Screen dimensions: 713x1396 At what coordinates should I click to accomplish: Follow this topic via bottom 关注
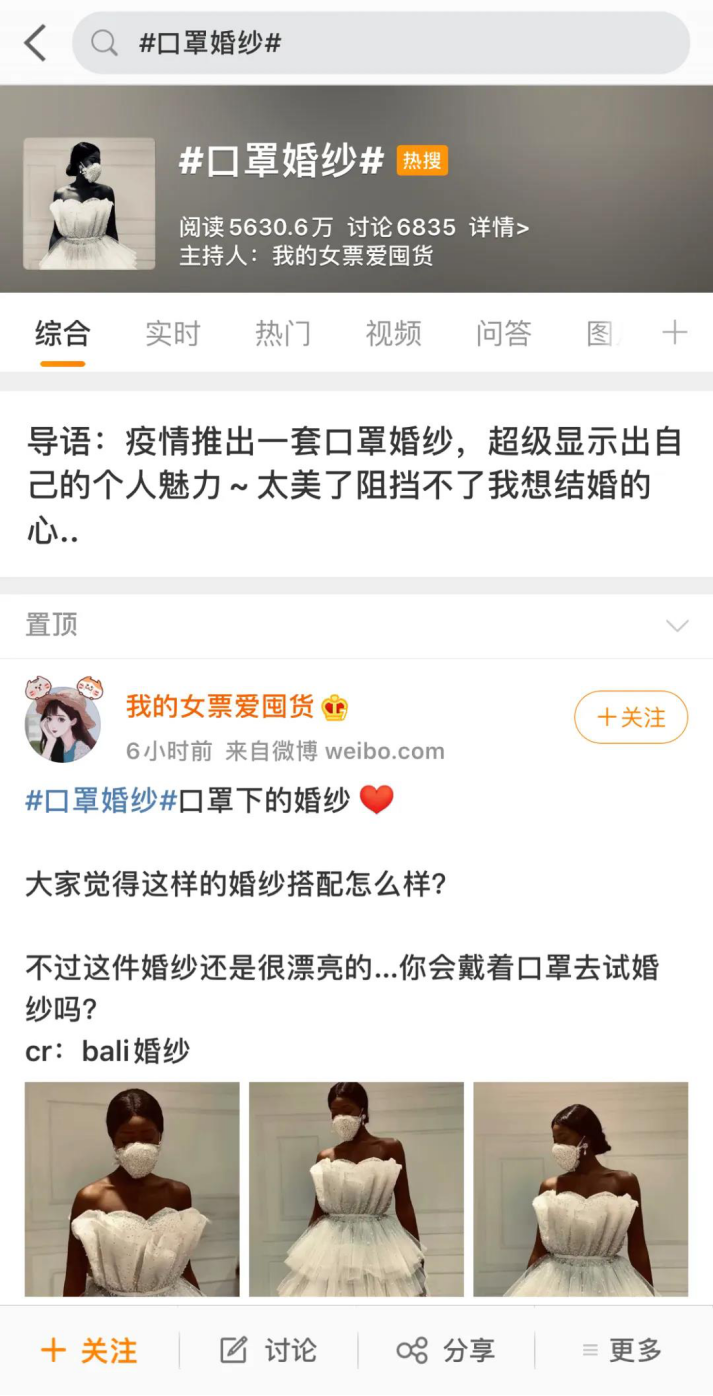point(89,1351)
